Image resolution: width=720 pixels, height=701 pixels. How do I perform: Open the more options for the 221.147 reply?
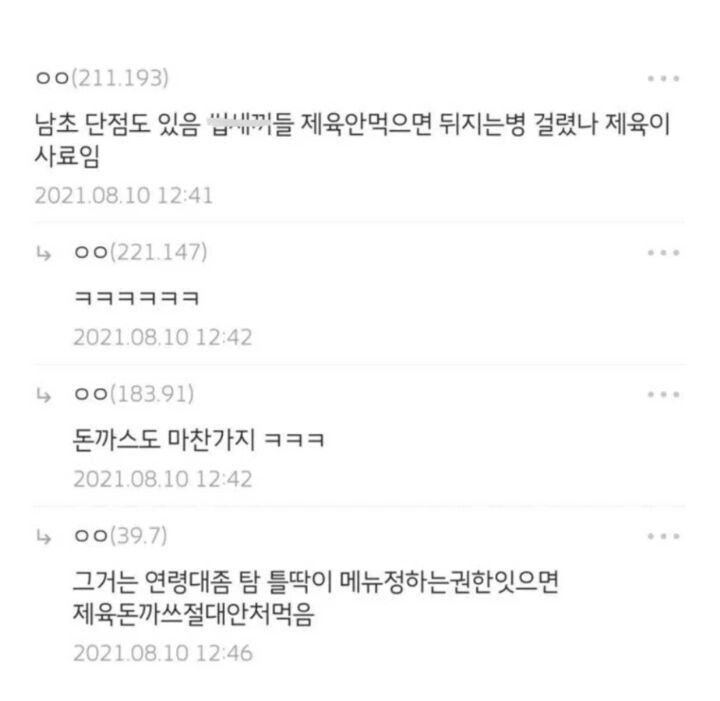(663, 253)
